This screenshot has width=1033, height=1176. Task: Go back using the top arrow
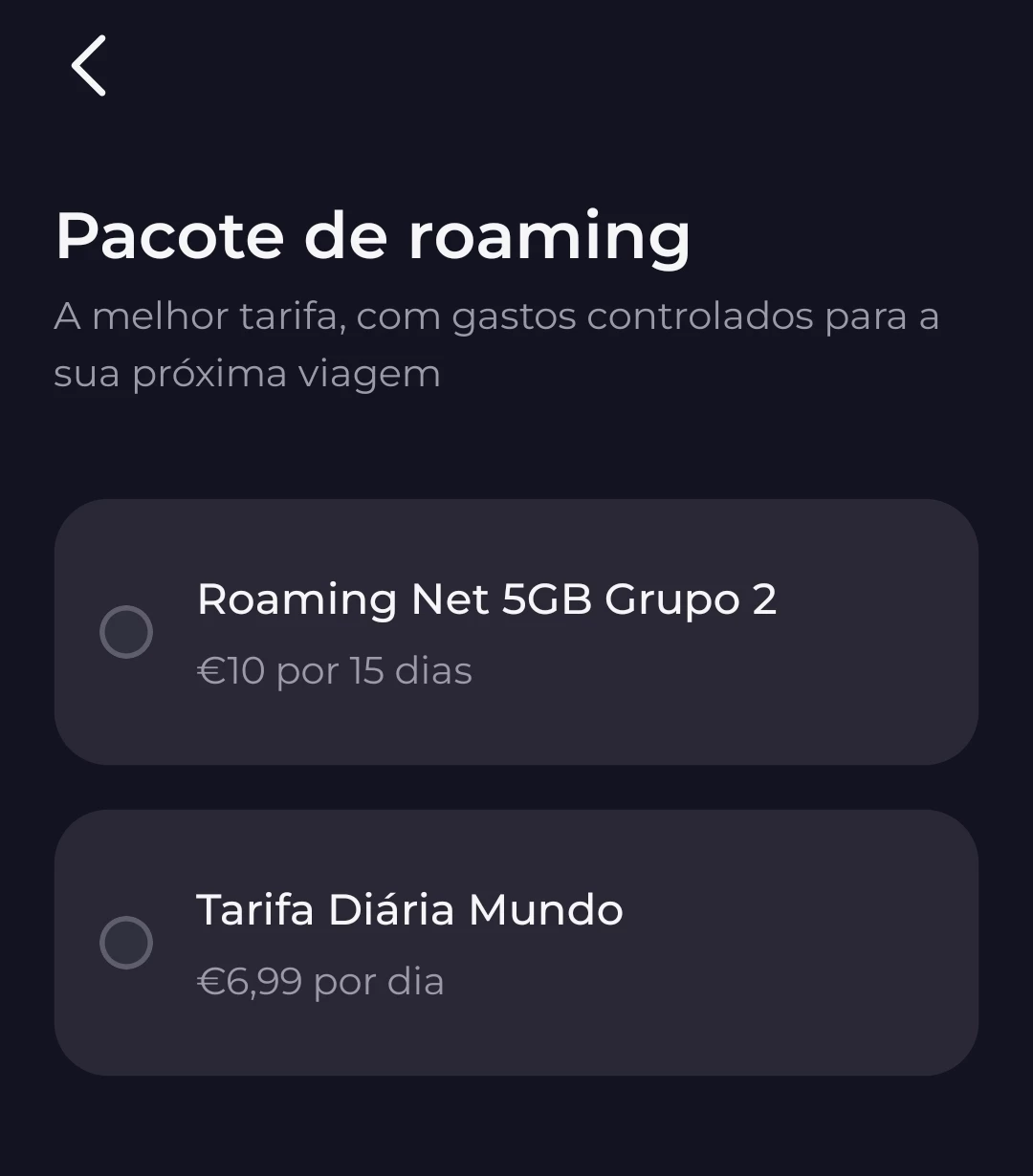88,66
